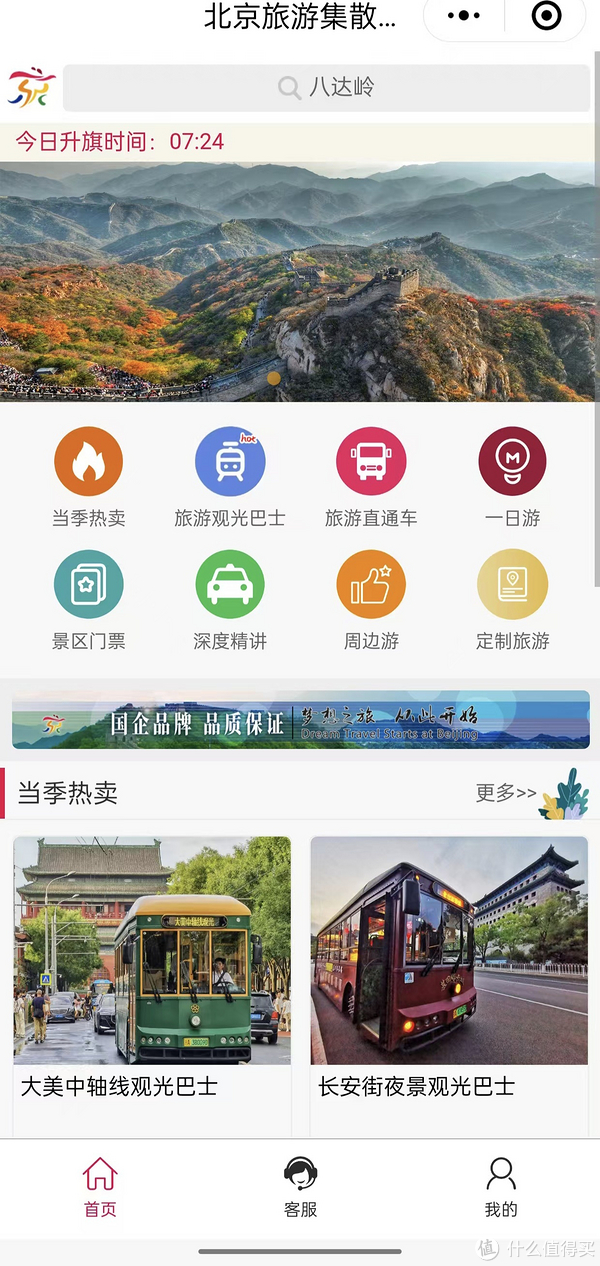The width and height of the screenshot is (600, 1266).
Task: Open the mini program more-options menu
Action: tap(464, 16)
